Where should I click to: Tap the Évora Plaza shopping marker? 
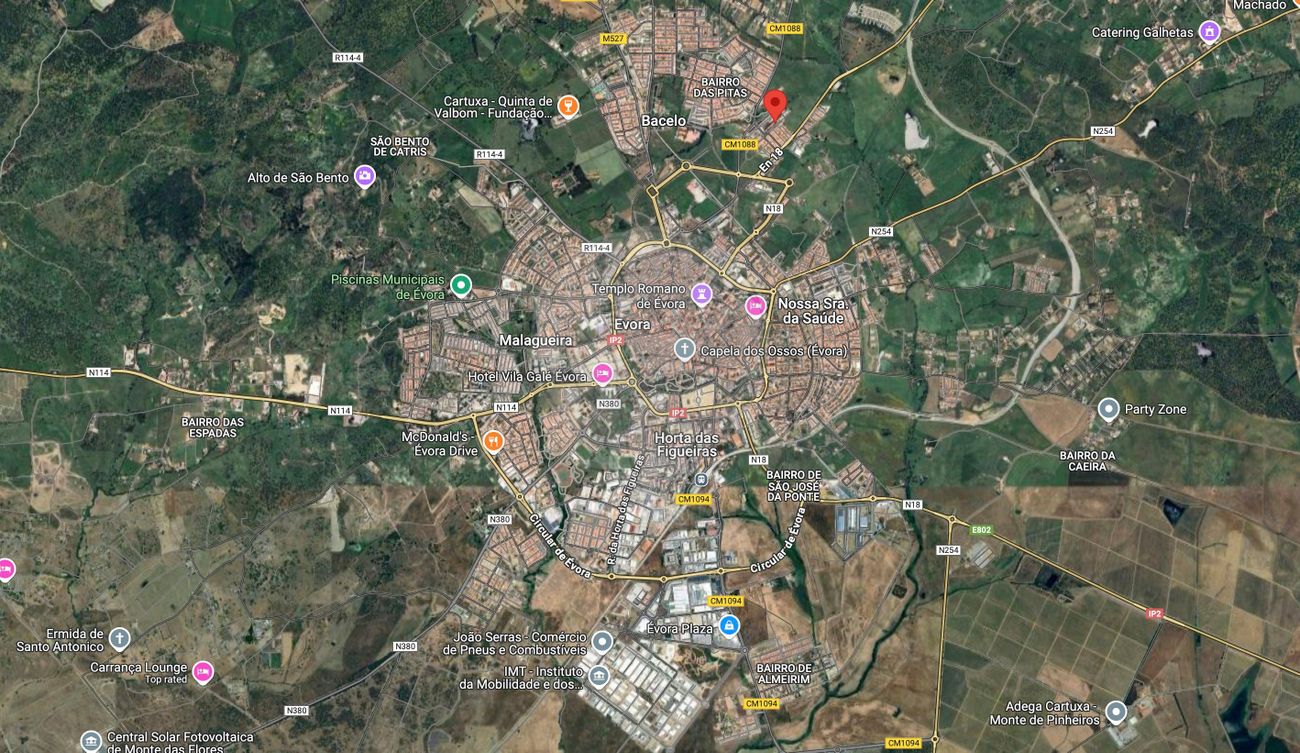click(729, 626)
